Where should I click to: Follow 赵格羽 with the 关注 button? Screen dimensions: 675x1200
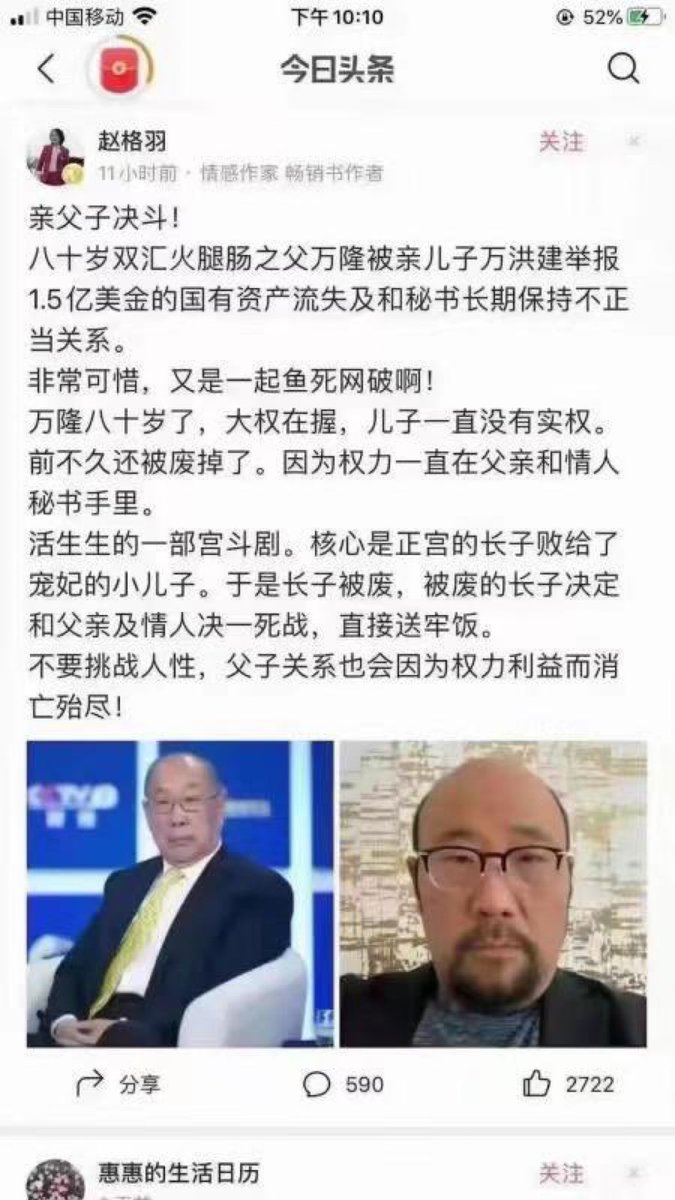click(561, 142)
